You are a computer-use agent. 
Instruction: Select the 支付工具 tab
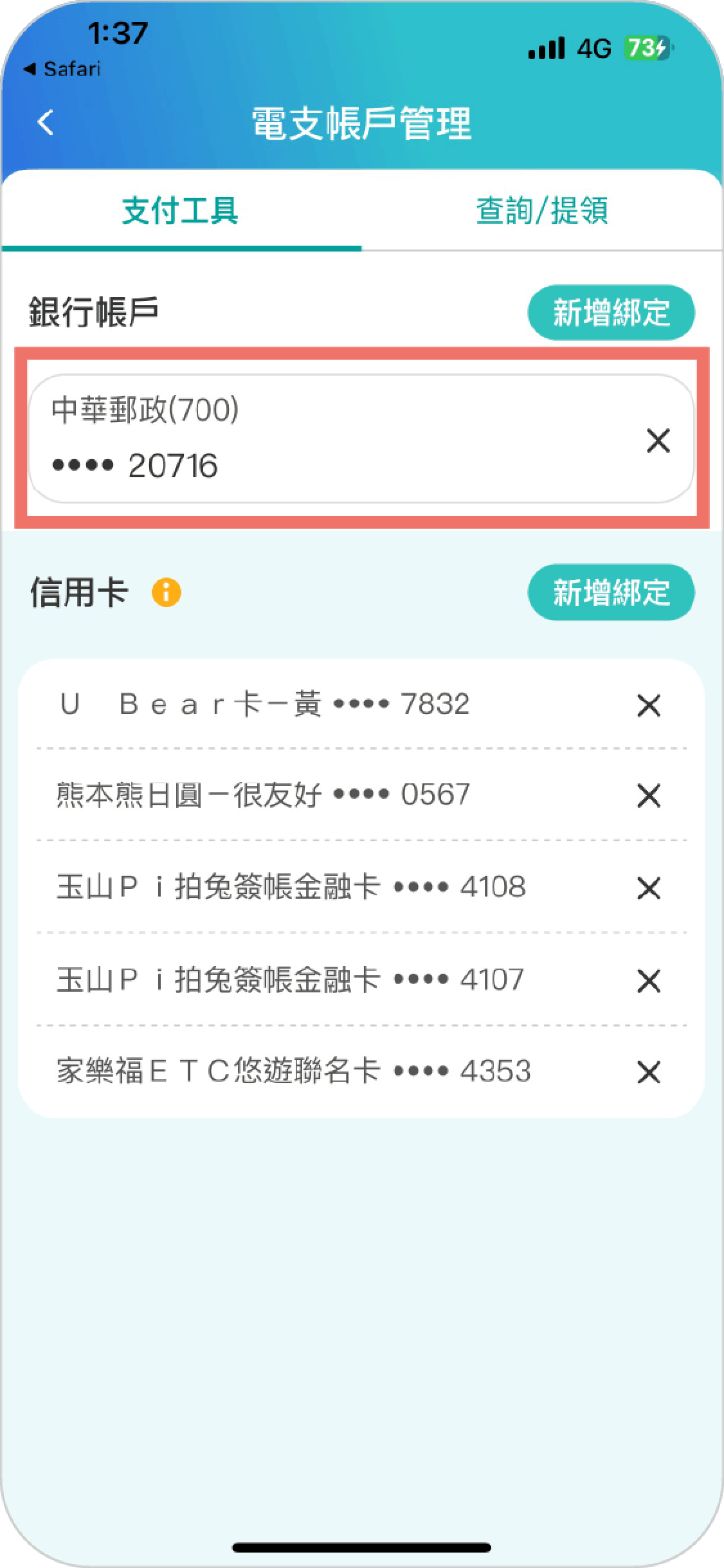181,211
